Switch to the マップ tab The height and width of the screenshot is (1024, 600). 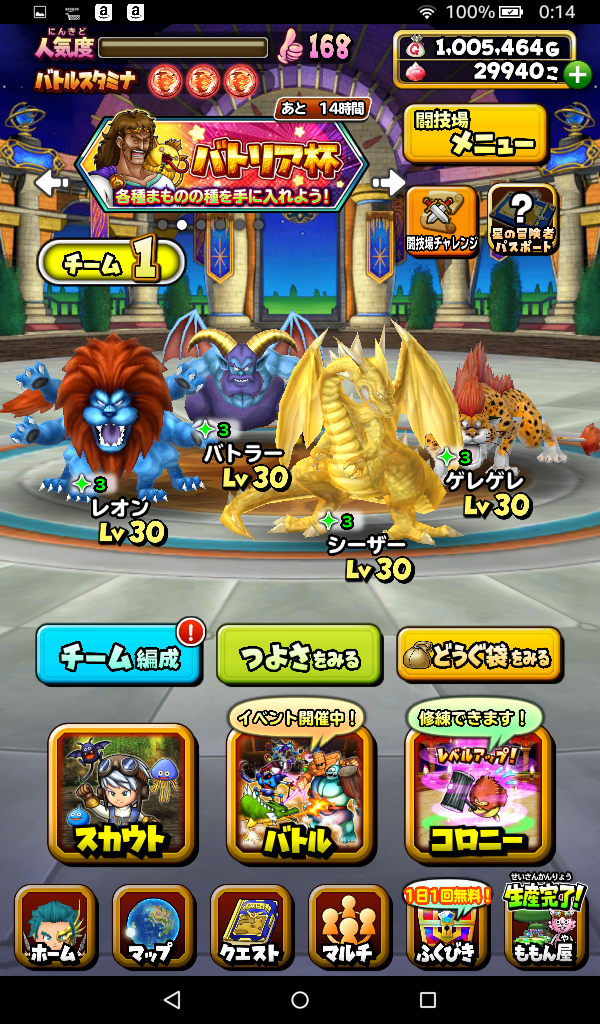pyautogui.click(x=152, y=927)
